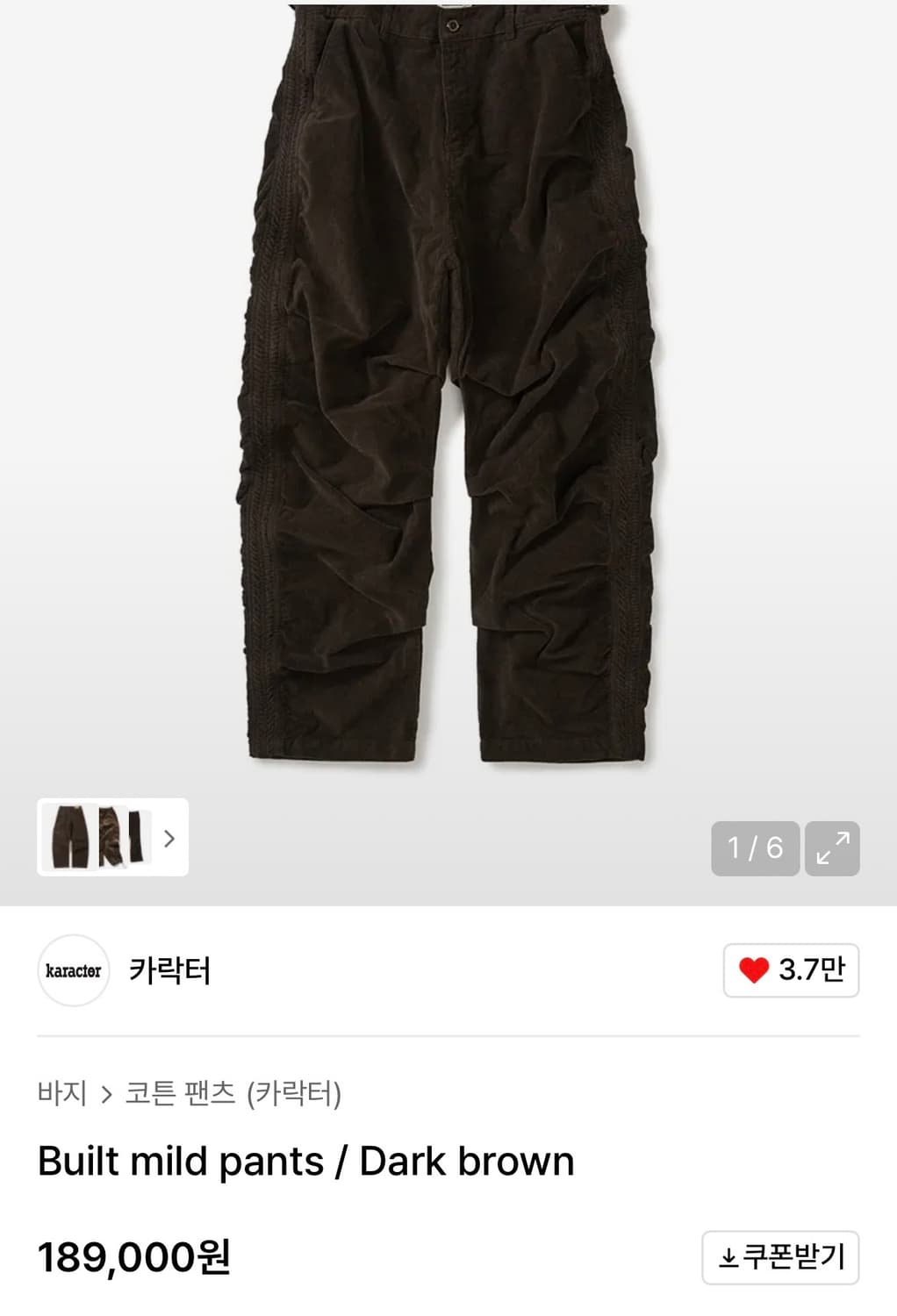Screen dimensions: 897x1316
Task: Select the product title Built mild pants
Action: [304, 1160]
